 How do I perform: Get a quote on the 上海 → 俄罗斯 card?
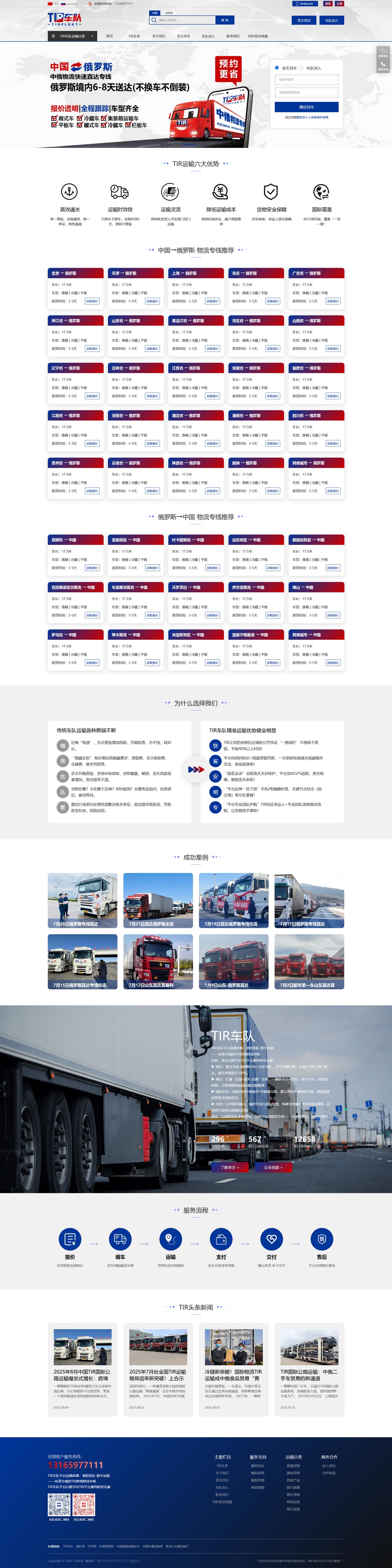(212, 301)
